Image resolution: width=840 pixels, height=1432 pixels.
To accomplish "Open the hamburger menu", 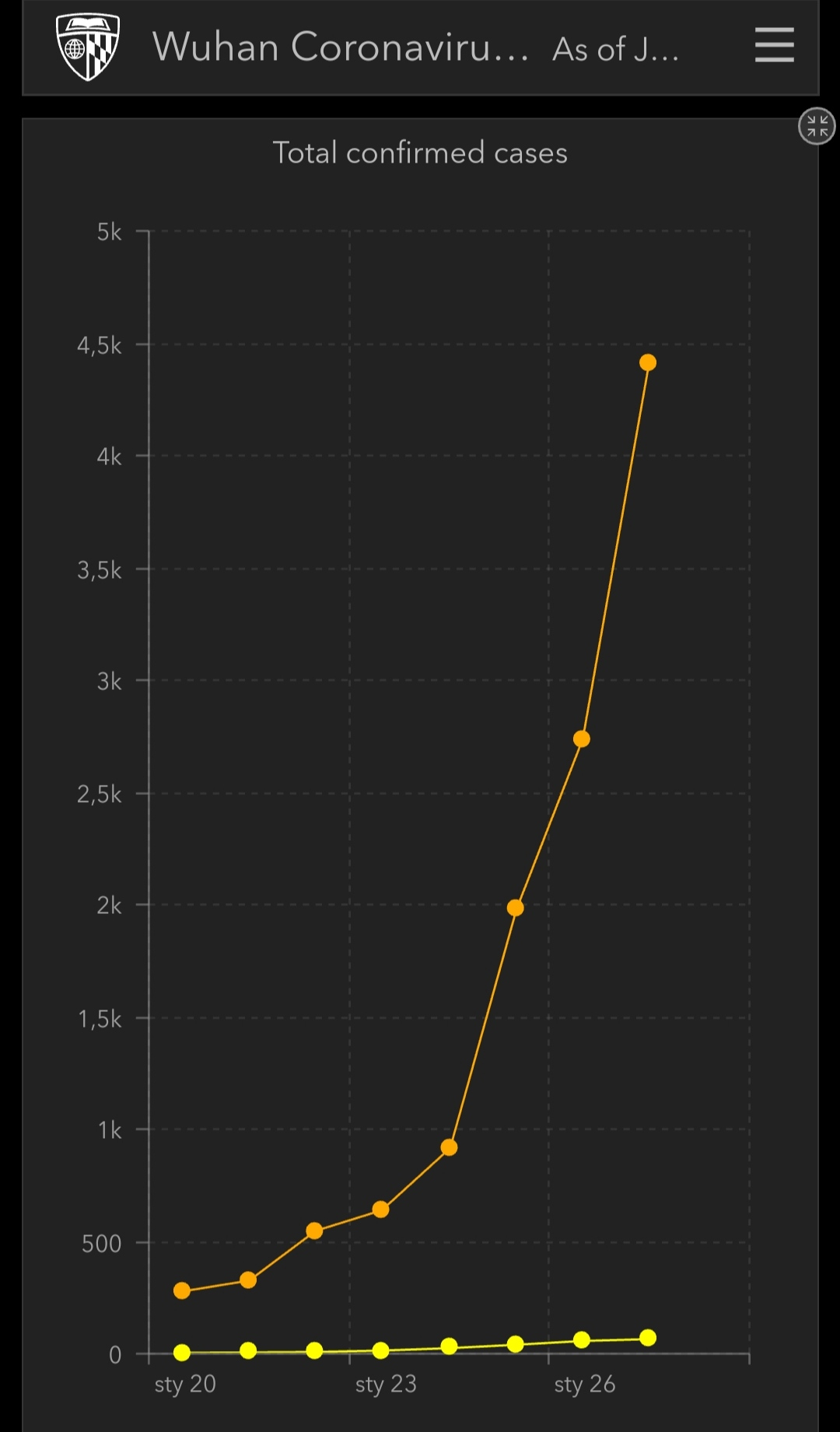I will click(x=774, y=45).
